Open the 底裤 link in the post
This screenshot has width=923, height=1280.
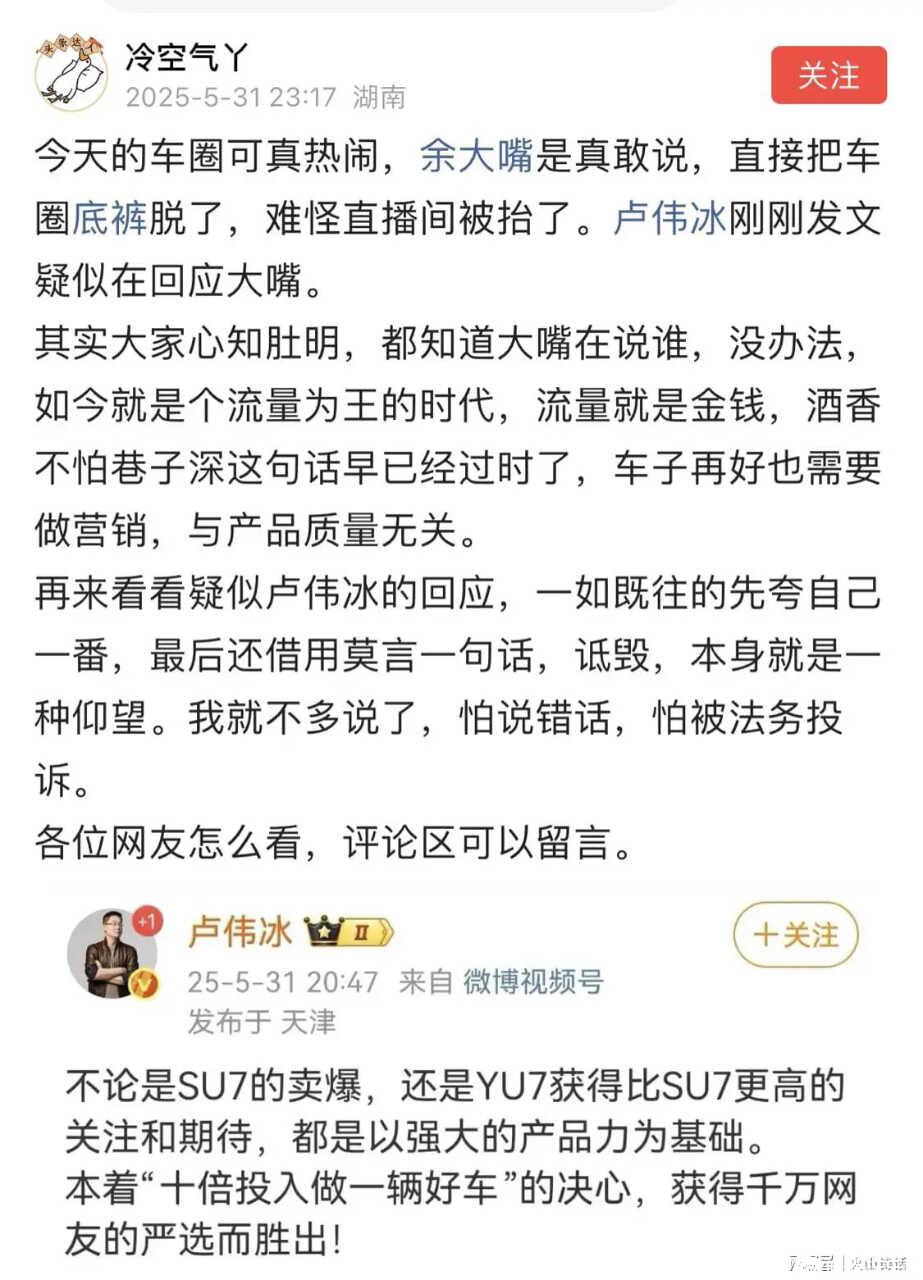pyautogui.click(x=110, y=218)
